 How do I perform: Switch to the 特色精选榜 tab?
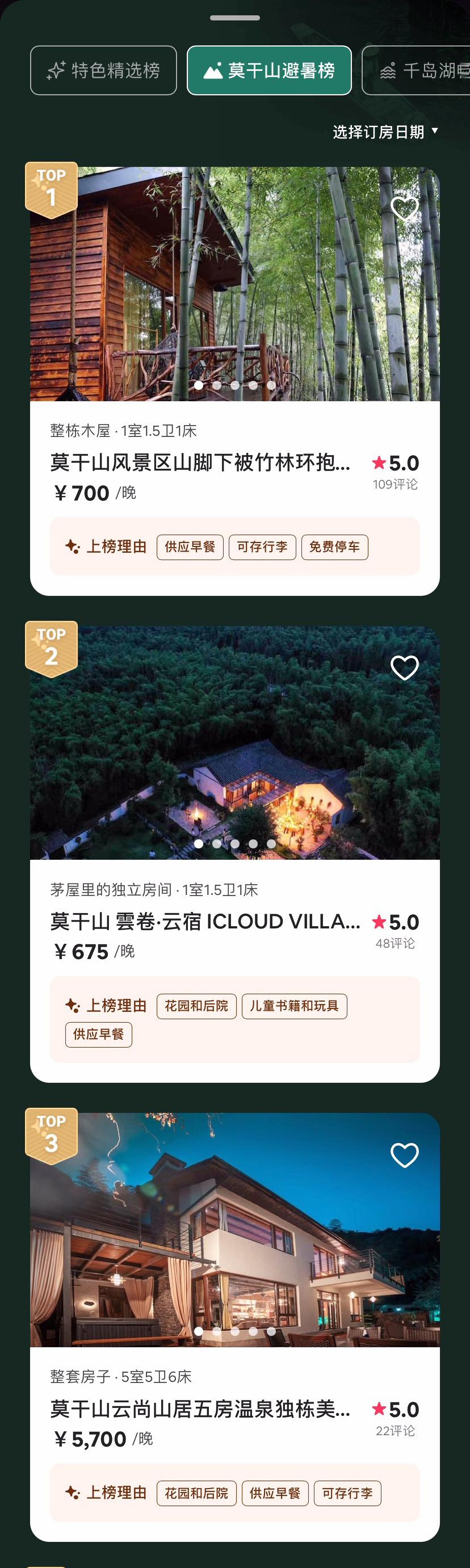pos(104,71)
